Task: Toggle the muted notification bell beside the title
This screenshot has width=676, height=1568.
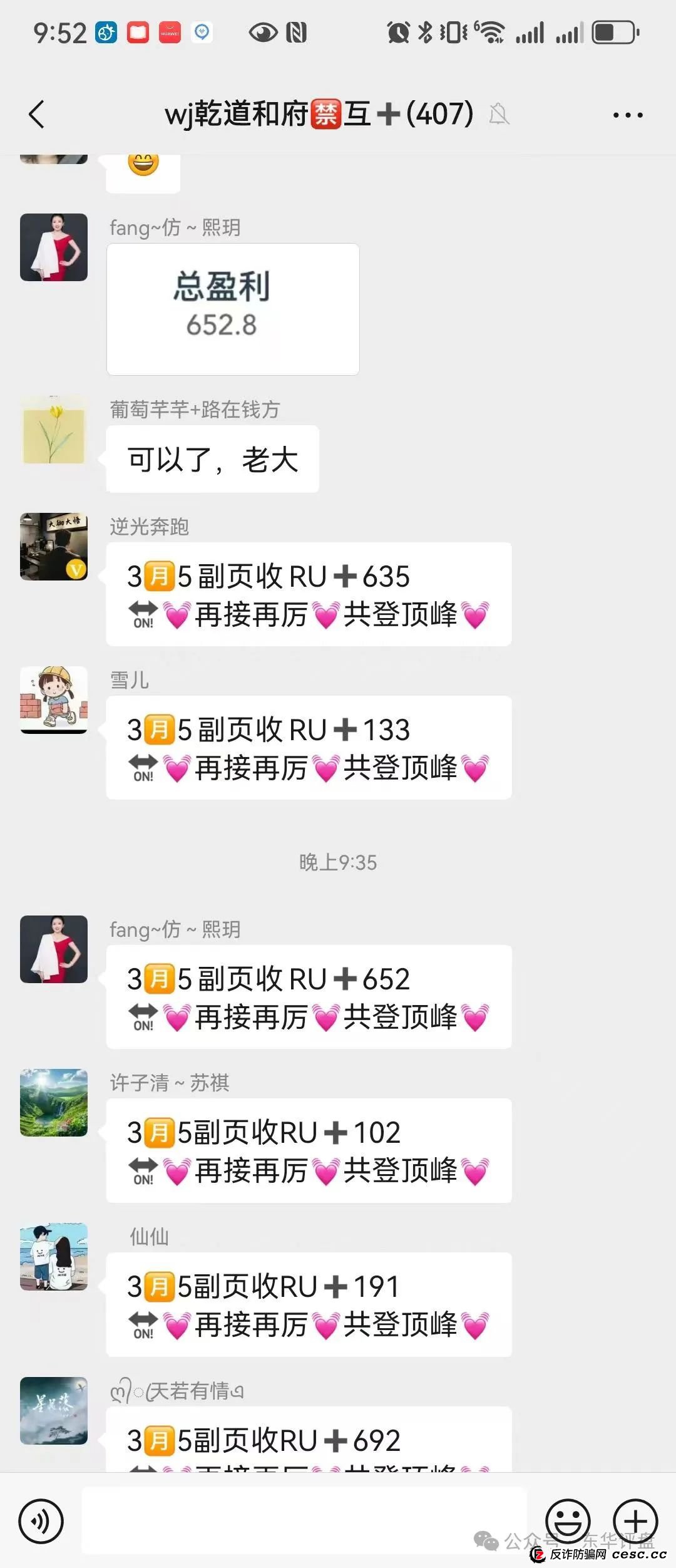Action: (x=498, y=114)
